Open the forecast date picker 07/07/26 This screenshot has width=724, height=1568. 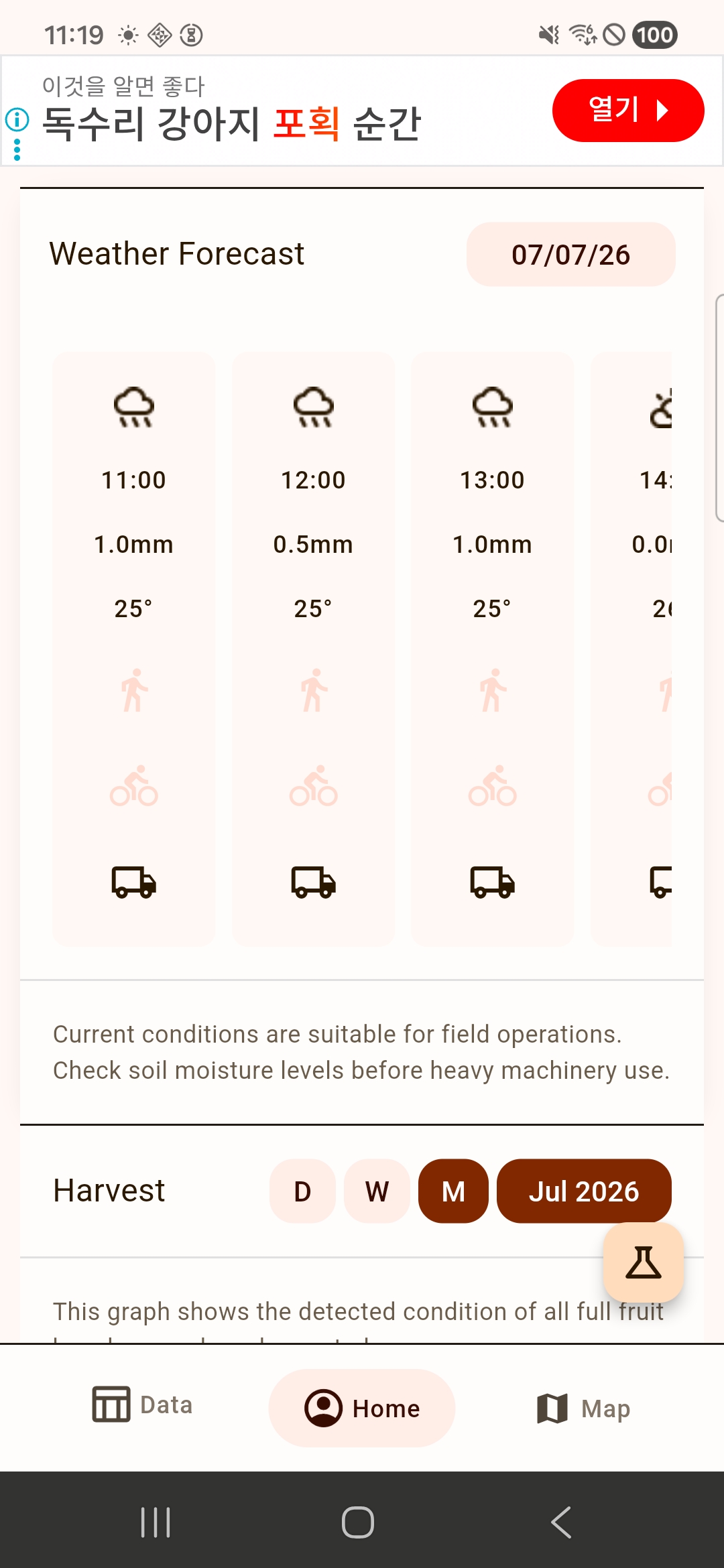click(x=570, y=255)
